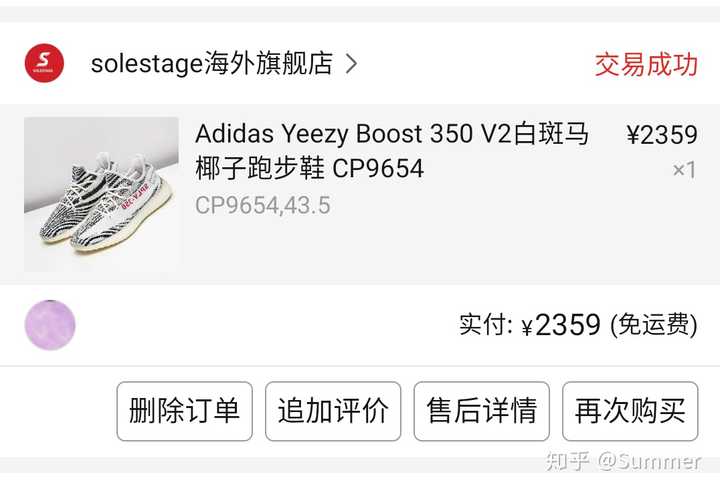Tap 删除订单 to delete this order
The height and width of the screenshot is (491, 720).
pyautogui.click(x=185, y=411)
